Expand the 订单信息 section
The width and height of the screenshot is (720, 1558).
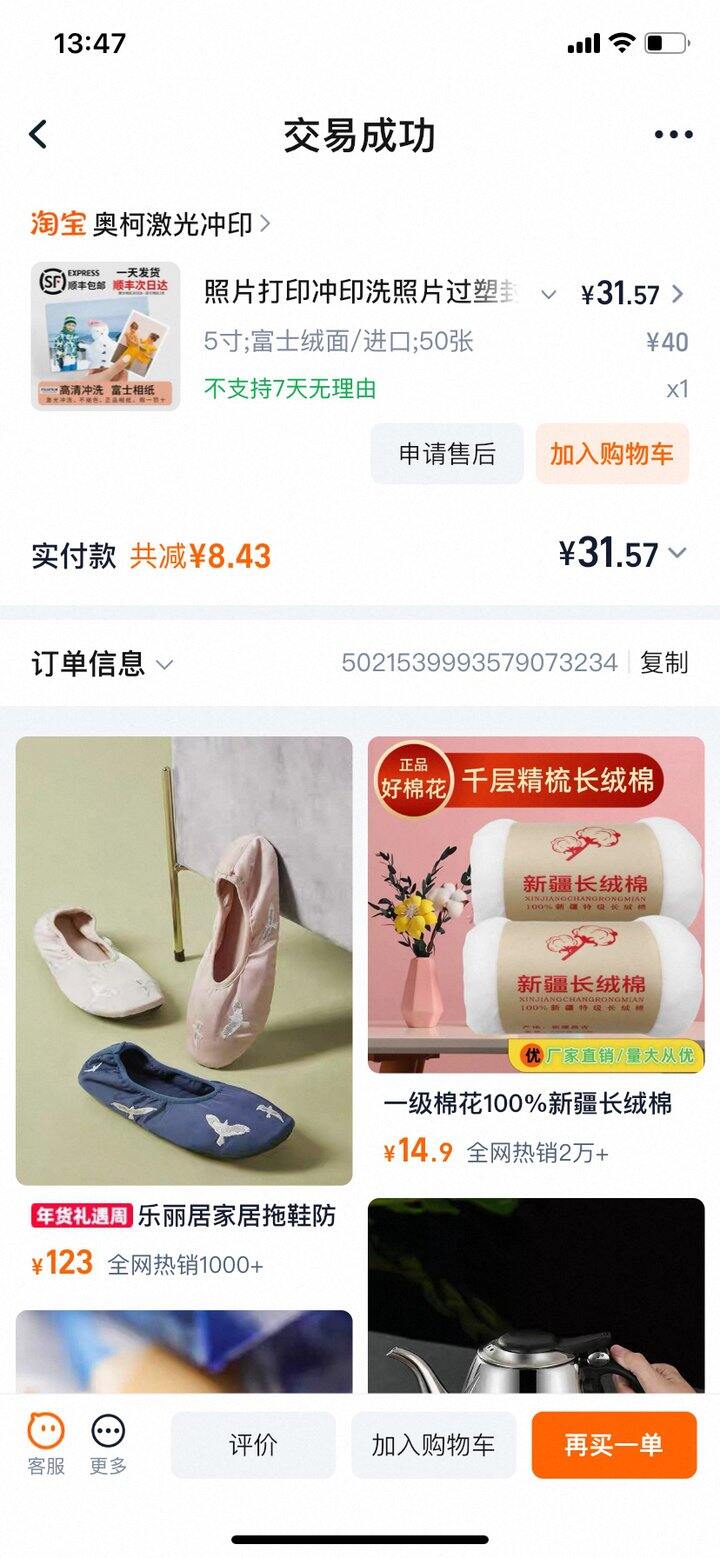(102, 663)
